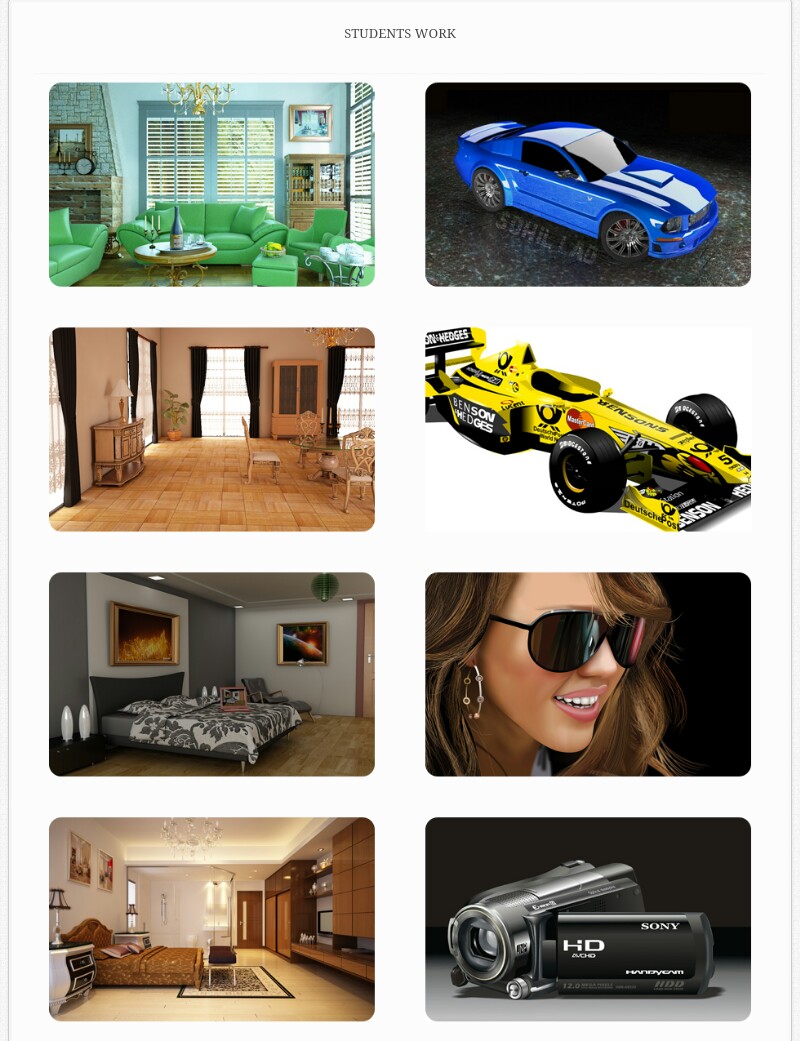
Task: View the yellow Formula 1 car artwork
Action: click(587, 429)
